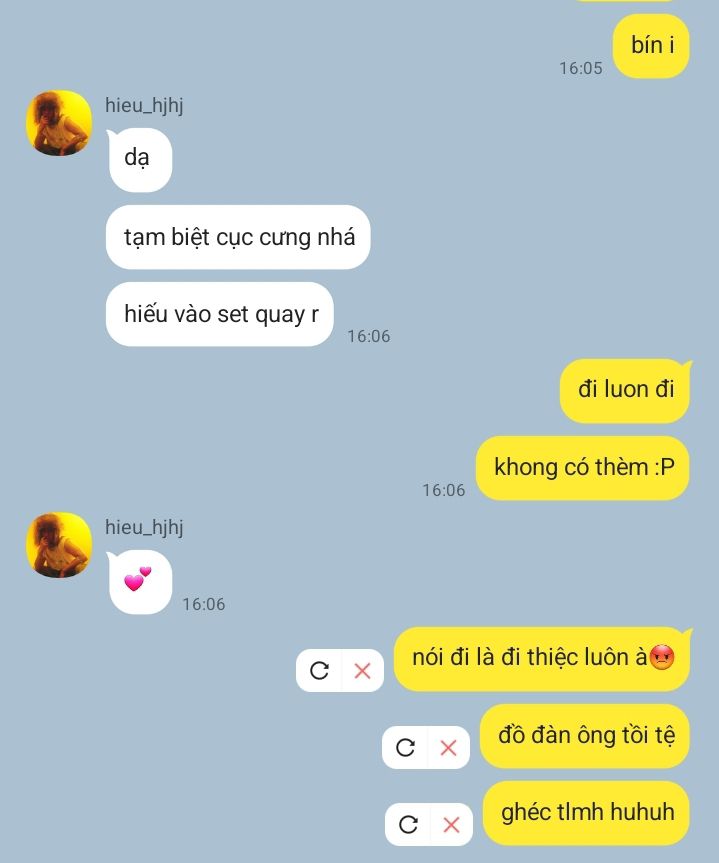Open hieu_hjhj's avatar above the "dạ" message
This screenshot has height=863, width=719.
point(58,123)
